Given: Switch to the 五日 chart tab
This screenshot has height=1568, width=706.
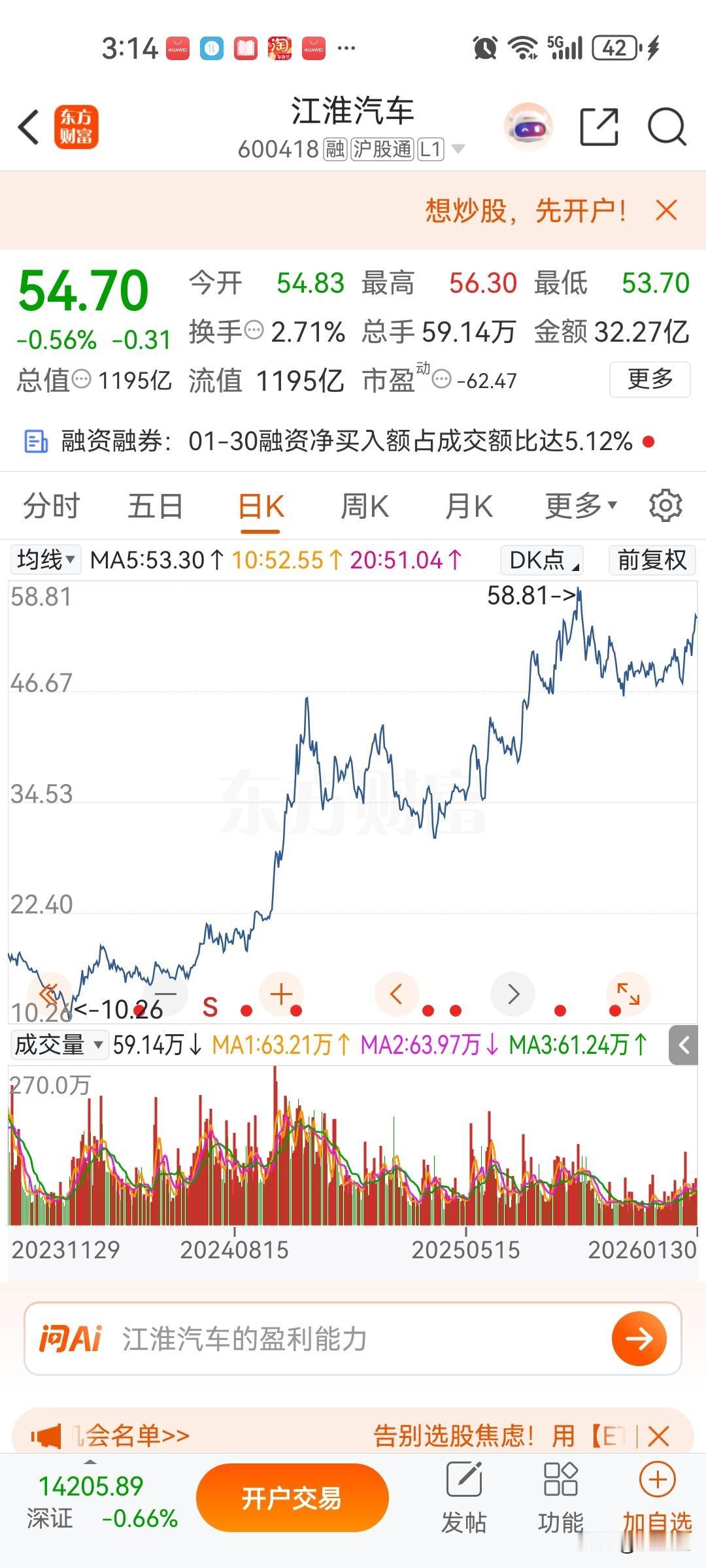Looking at the screenshot, I should pyautogui.click(x=155, y=506).
